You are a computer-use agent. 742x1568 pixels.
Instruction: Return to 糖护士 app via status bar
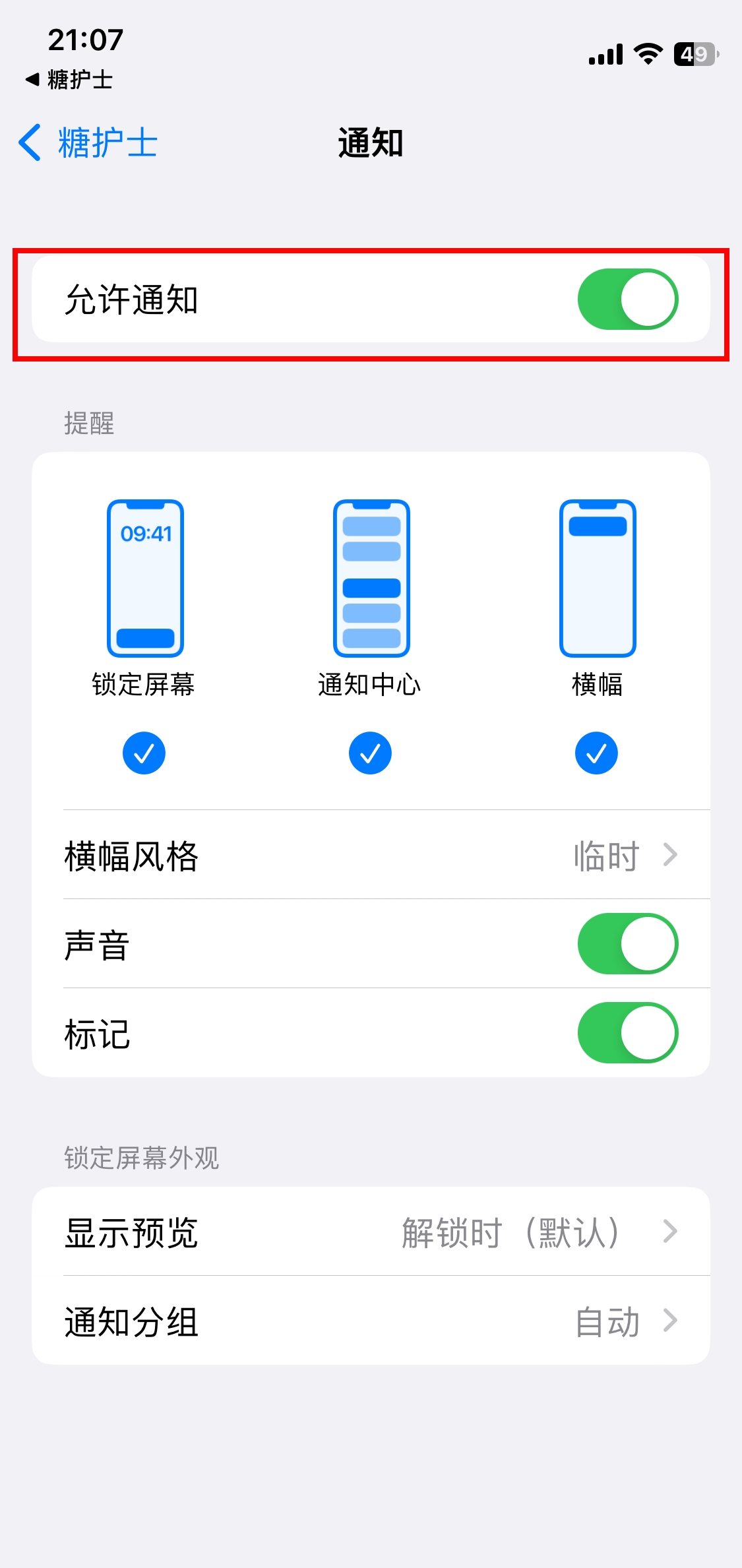[69, 80]
